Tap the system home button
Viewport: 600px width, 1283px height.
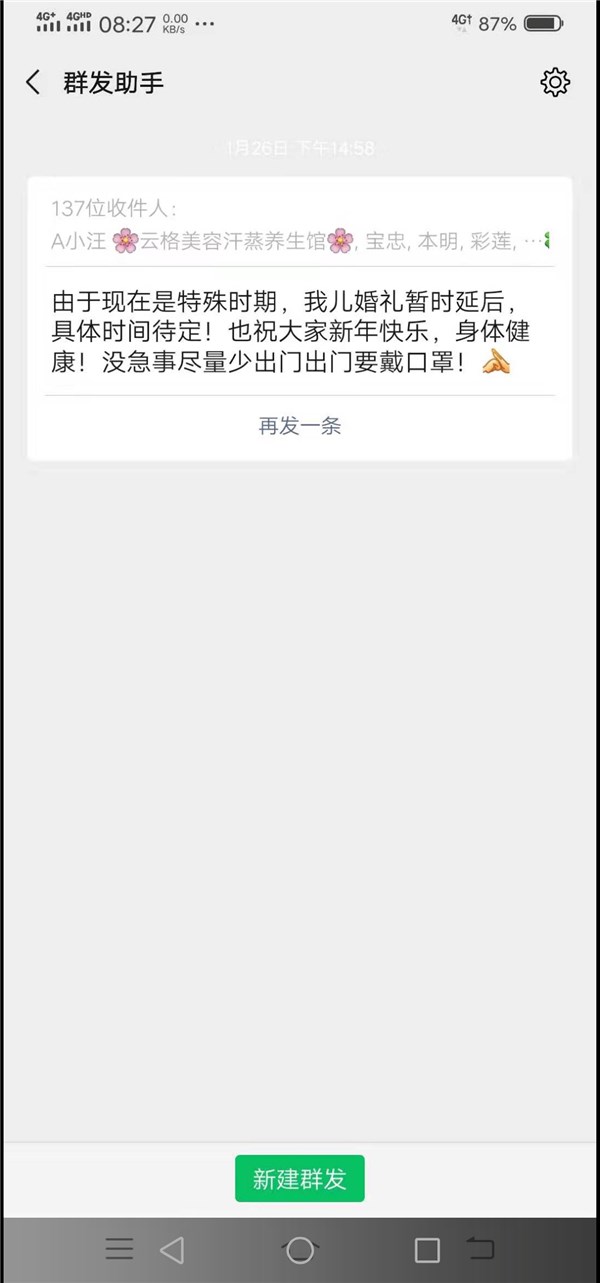tap(300, 1249)
